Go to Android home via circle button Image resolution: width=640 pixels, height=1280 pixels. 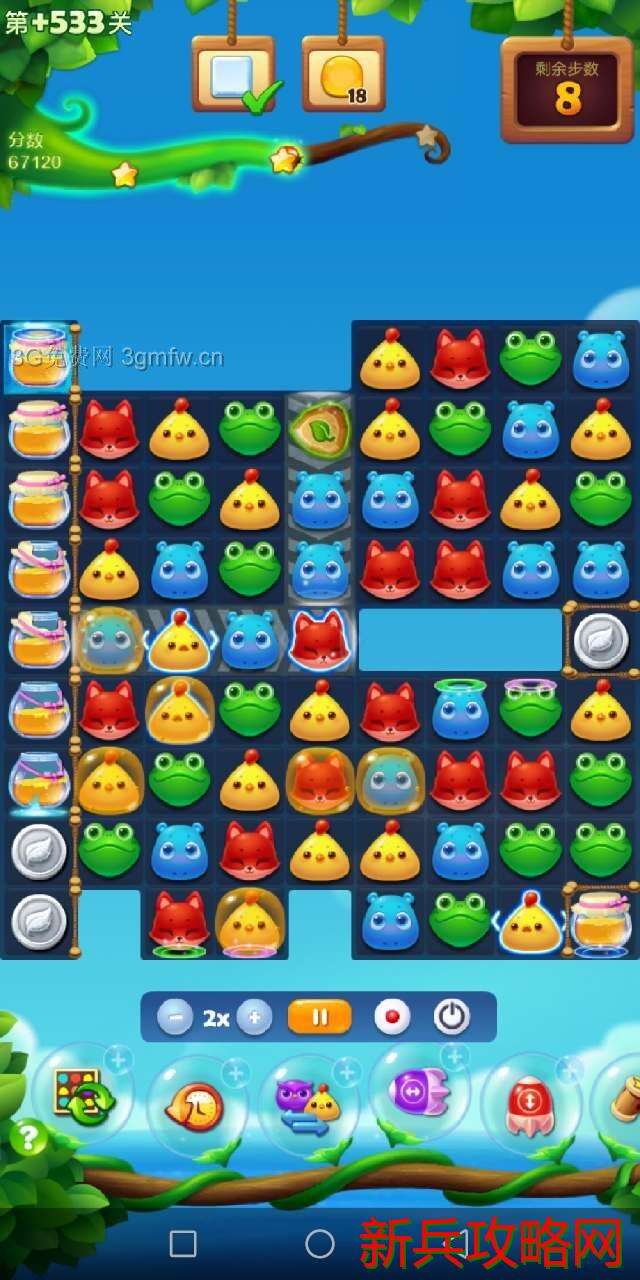(x=320, y=1244)
